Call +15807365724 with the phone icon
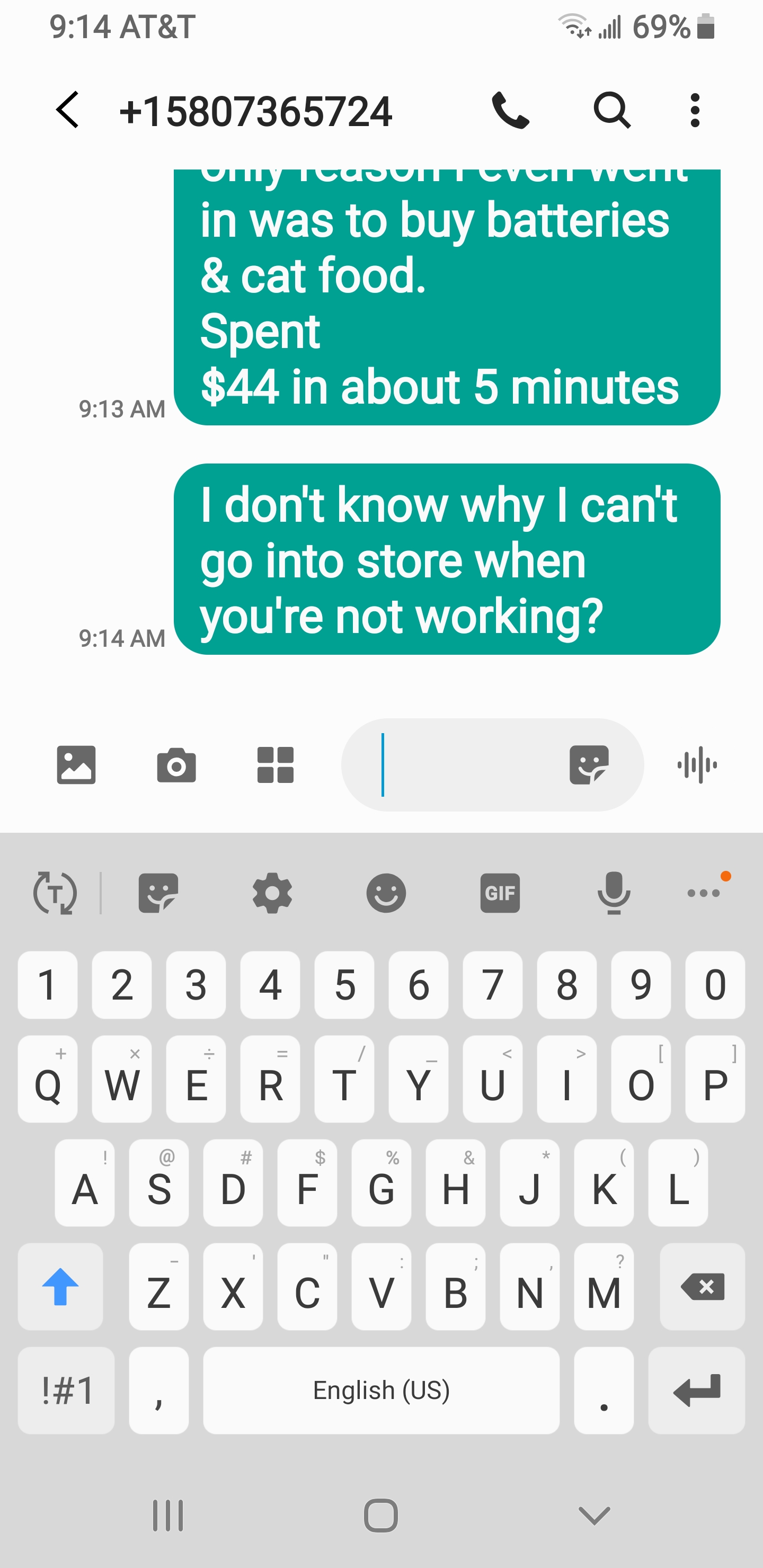This screenshot has height=1568, width=763. tap(510, 110)
